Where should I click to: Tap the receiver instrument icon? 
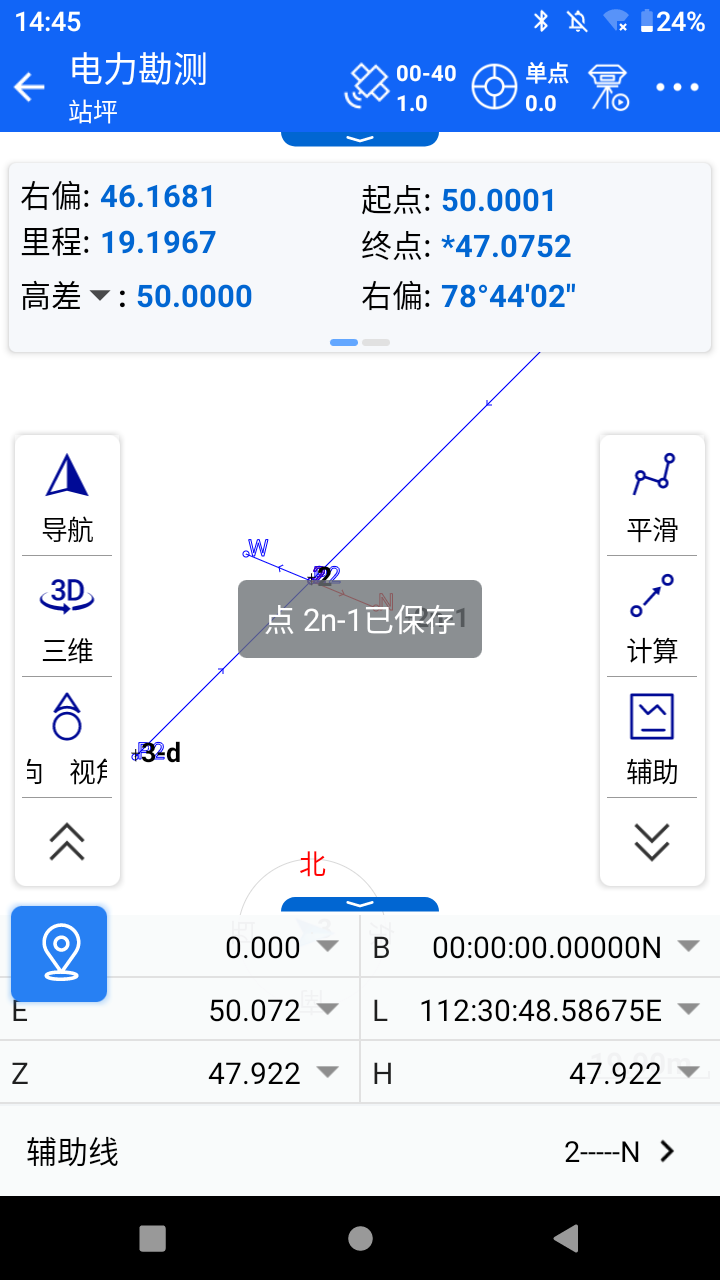tap(607, 88)
